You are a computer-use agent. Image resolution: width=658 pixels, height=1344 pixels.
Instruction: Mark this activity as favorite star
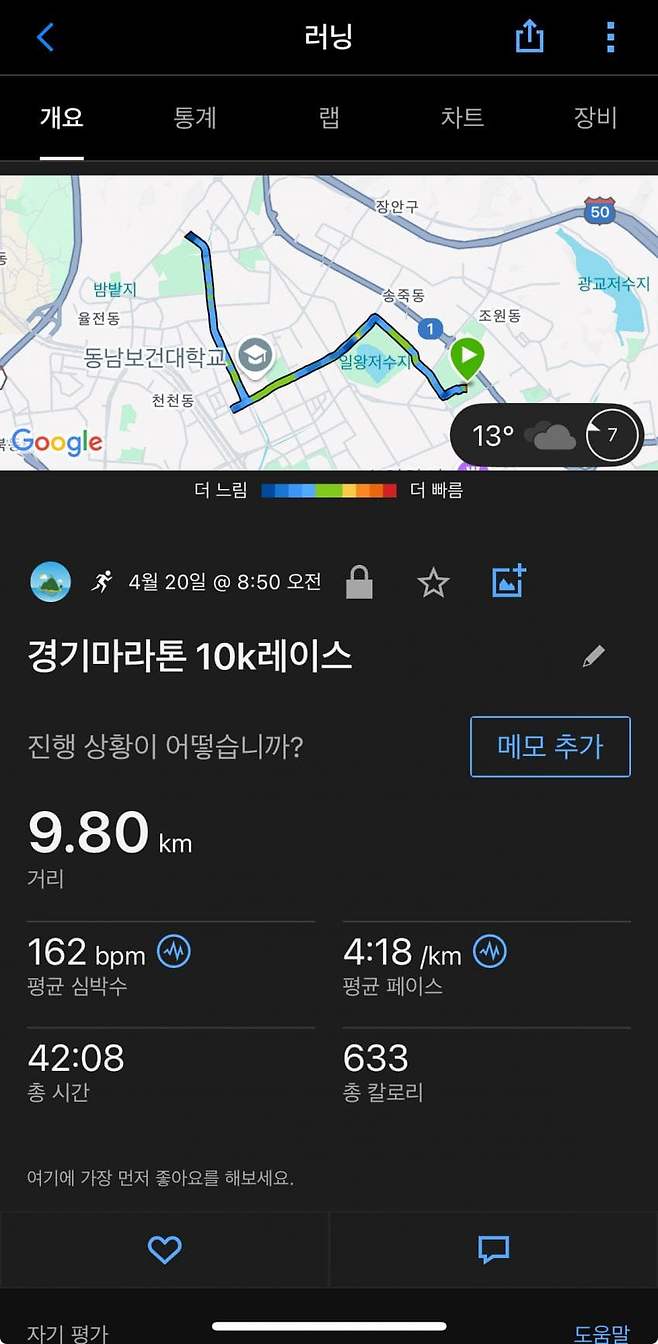click(433, 582)
